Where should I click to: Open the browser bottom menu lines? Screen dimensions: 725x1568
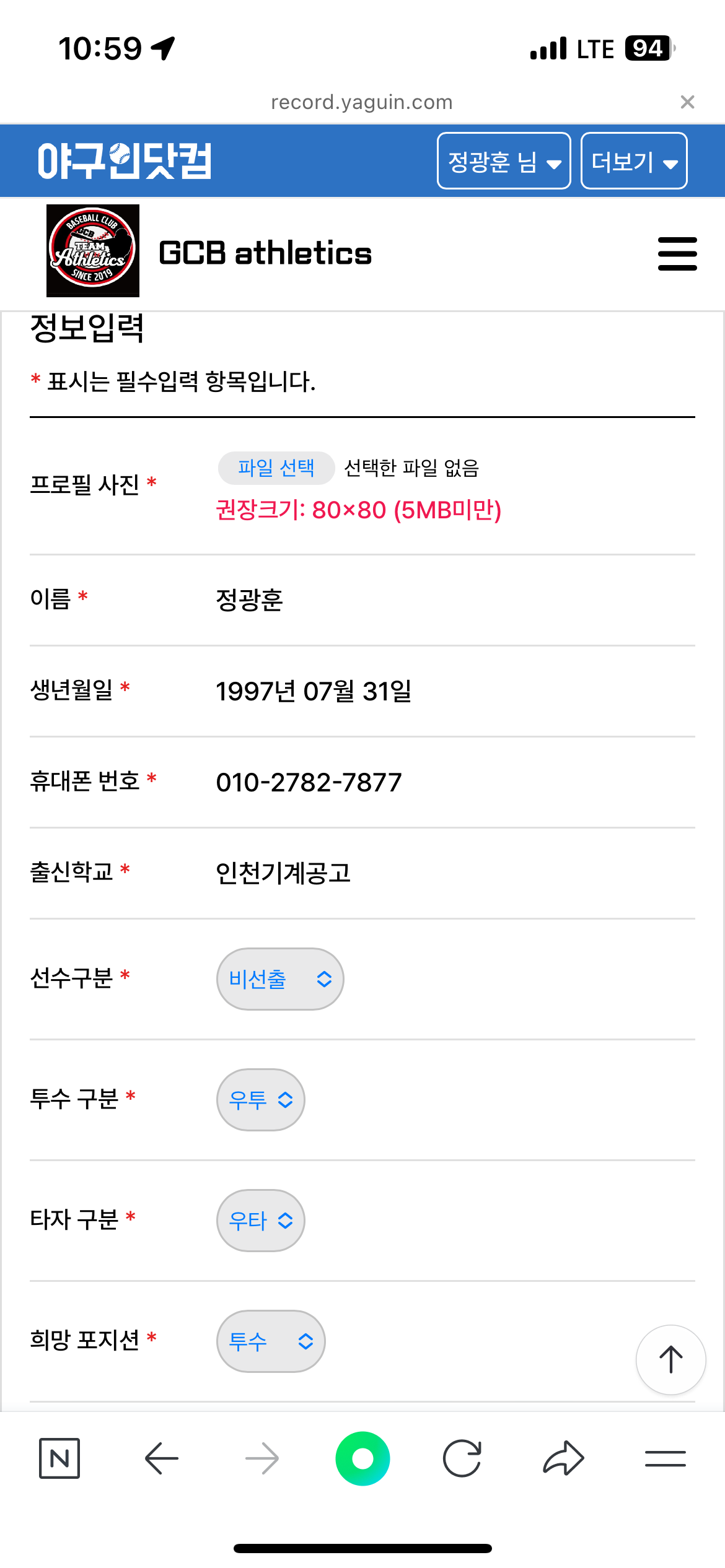coord(665,1458)
